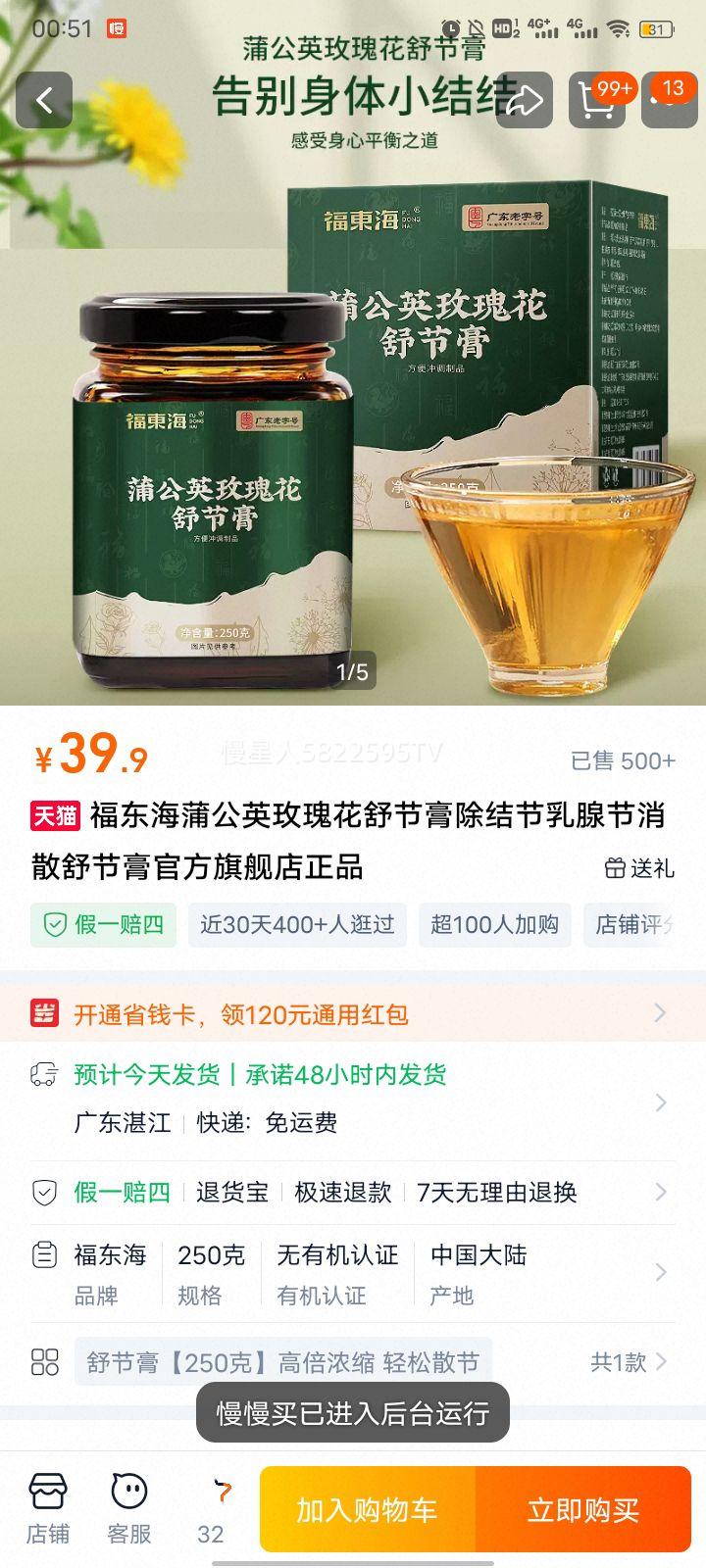This screenshot has width=706, height=1568.
Task: Expand the 120元通用红包 savings banner
Action: pos(353,1014)
